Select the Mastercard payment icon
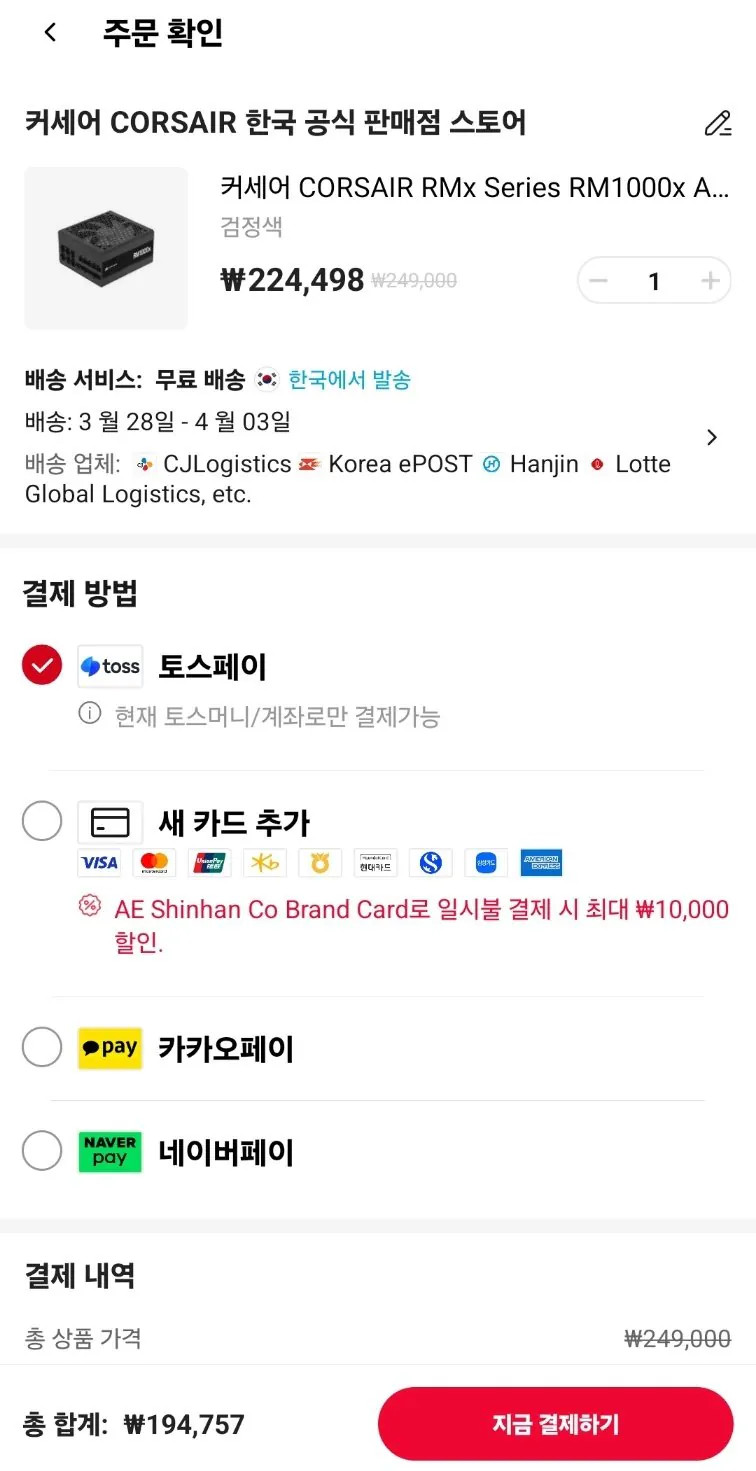This screenshot has height=1471, width=756. pyautogui.click(x=153, y=862)
